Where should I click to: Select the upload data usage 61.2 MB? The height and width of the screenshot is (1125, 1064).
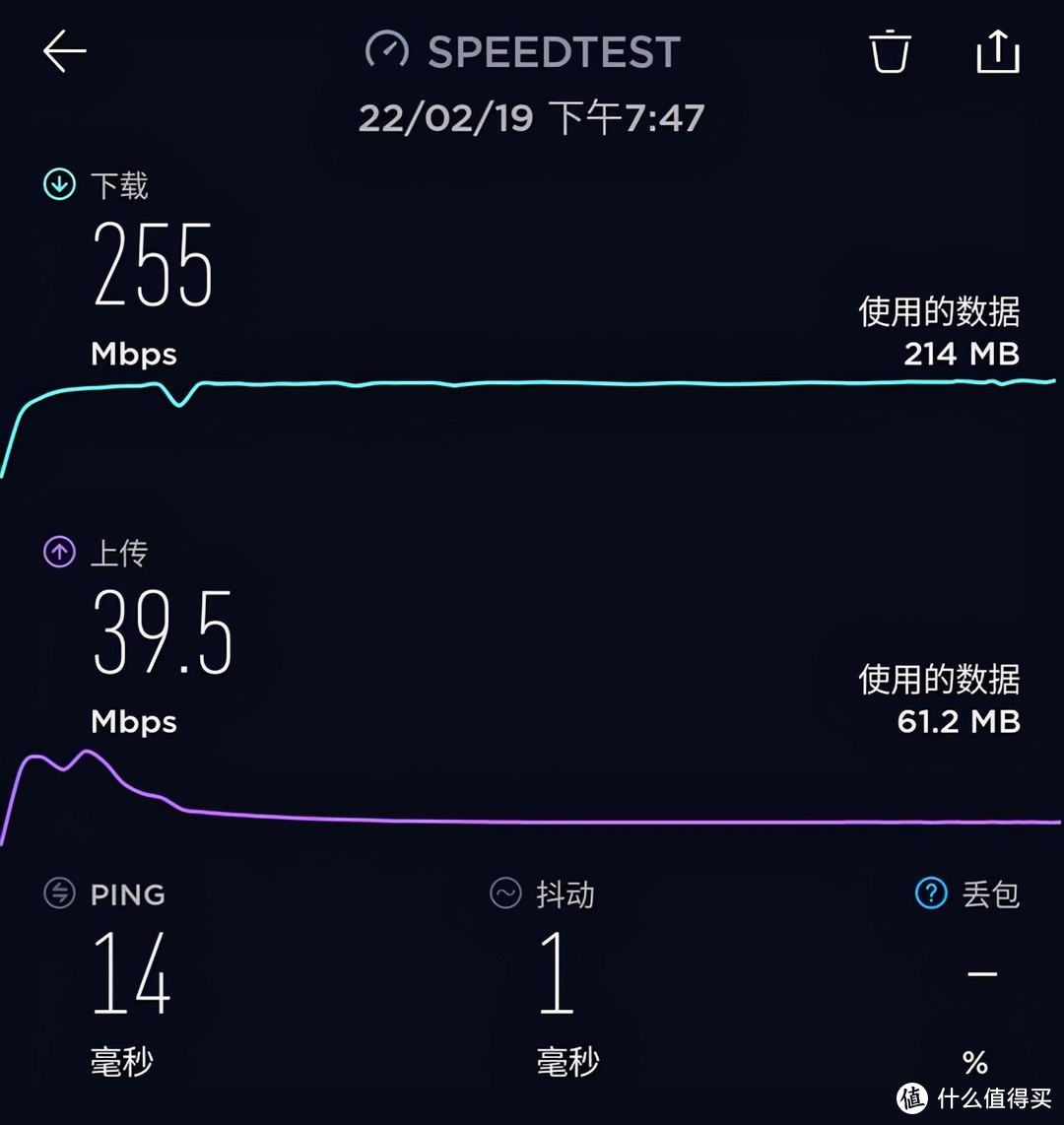coord(961,722)
